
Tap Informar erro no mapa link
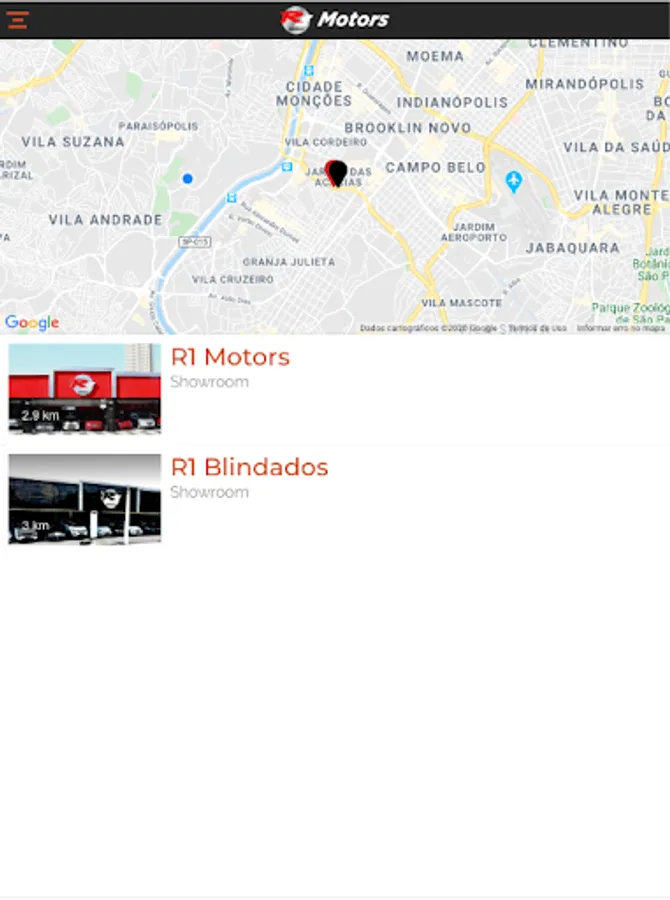coord(621,328)
